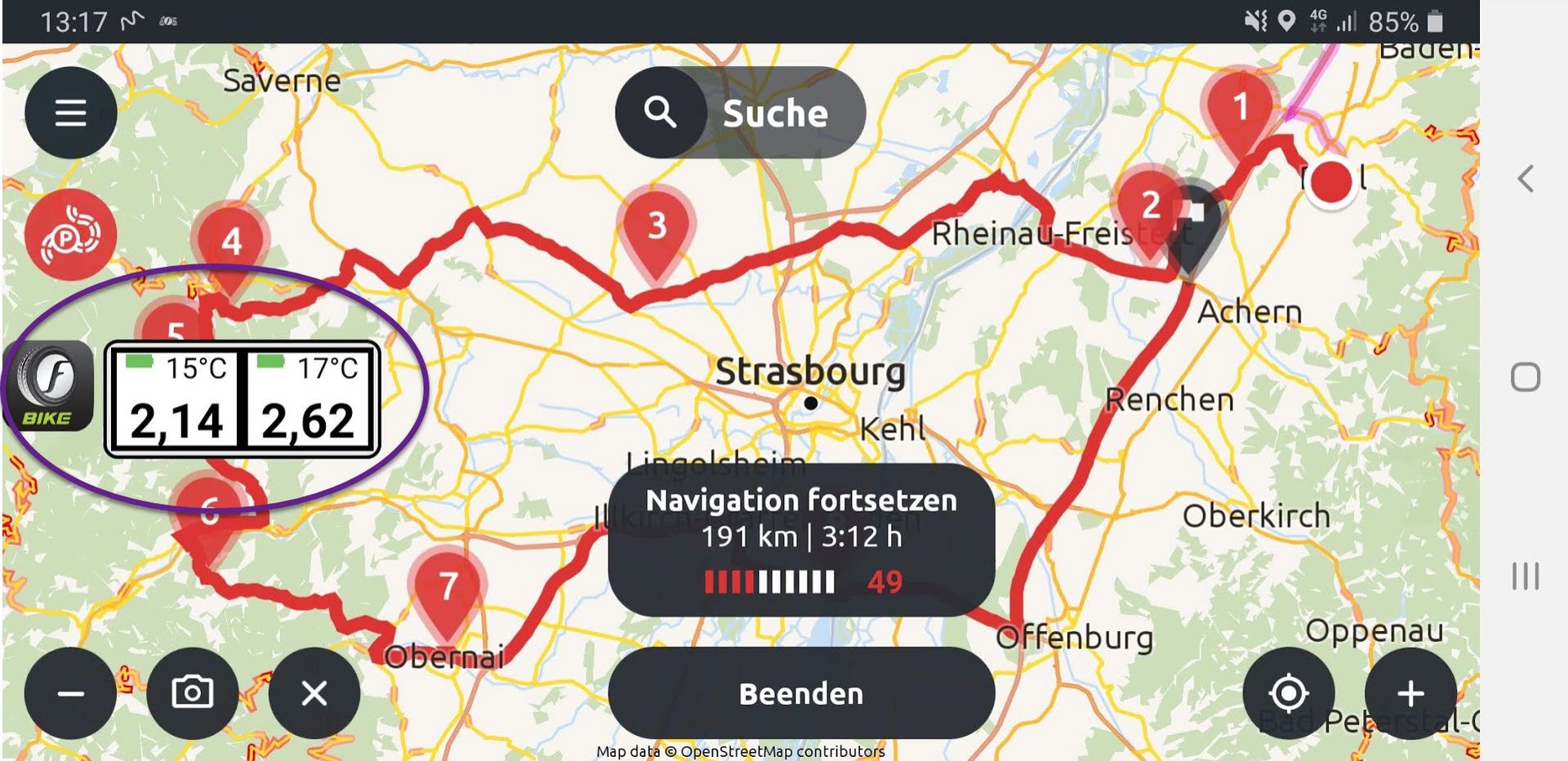
Task: Open the hamburger menu
Action: pyautogui.click(x=70, y=113)
